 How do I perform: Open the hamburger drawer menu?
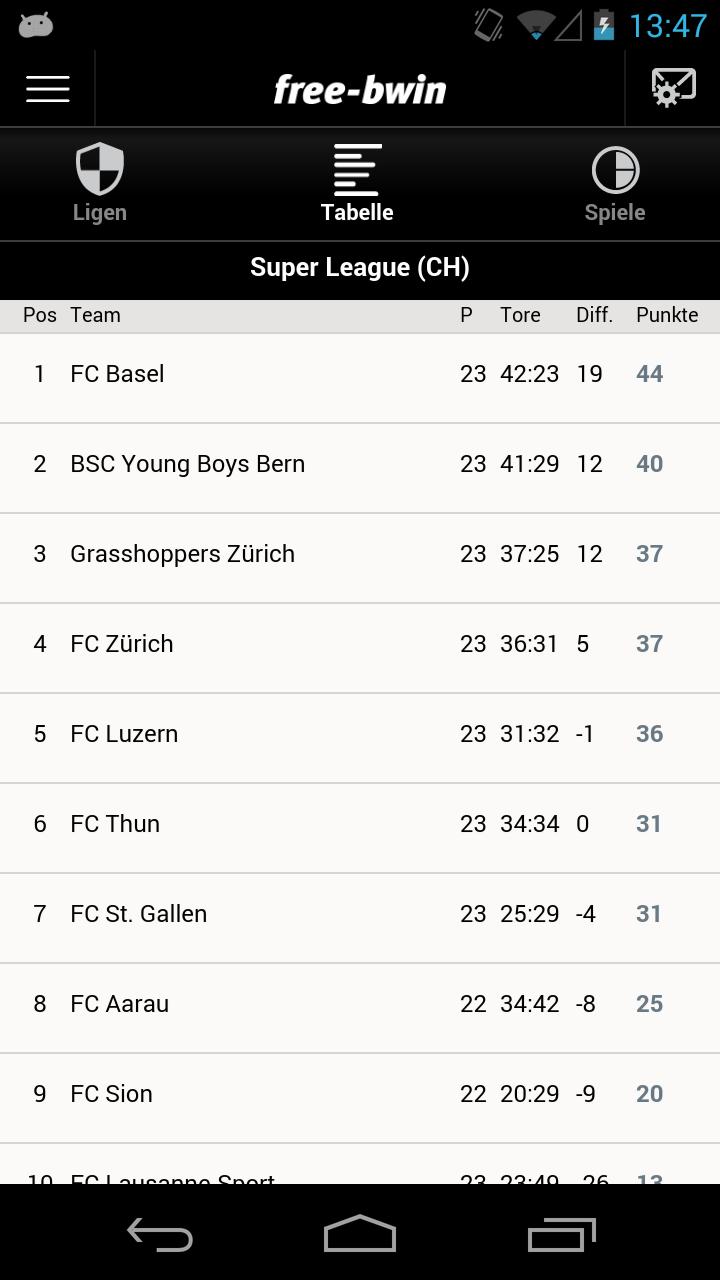[47, 89]
